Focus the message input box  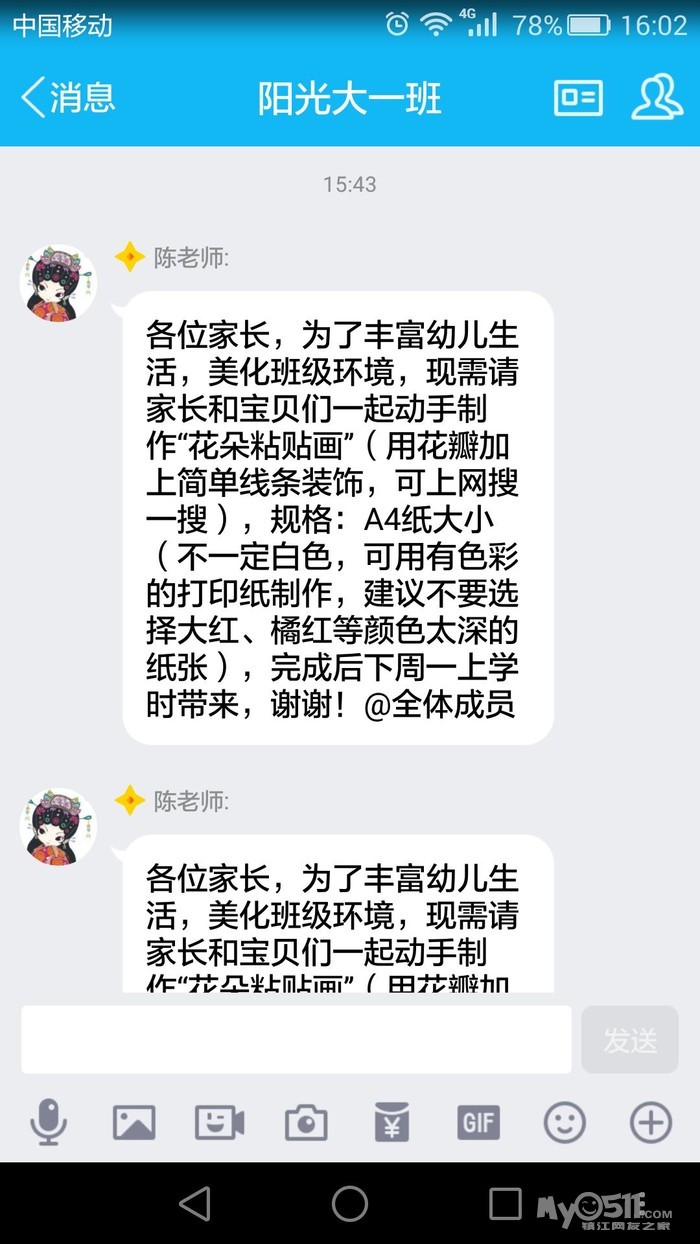(296, 1039)
